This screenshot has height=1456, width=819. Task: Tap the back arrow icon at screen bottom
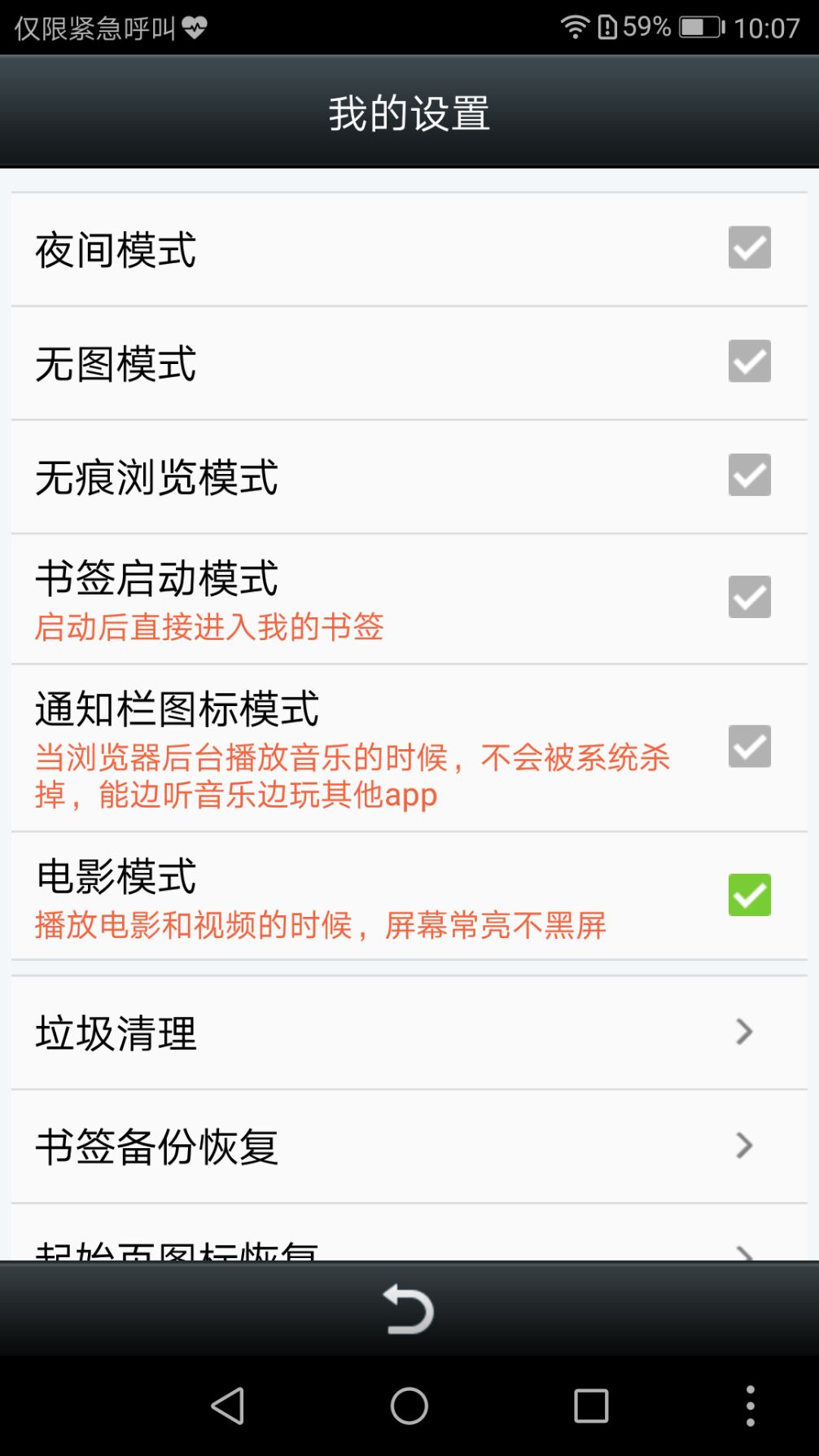point(409,1309)
